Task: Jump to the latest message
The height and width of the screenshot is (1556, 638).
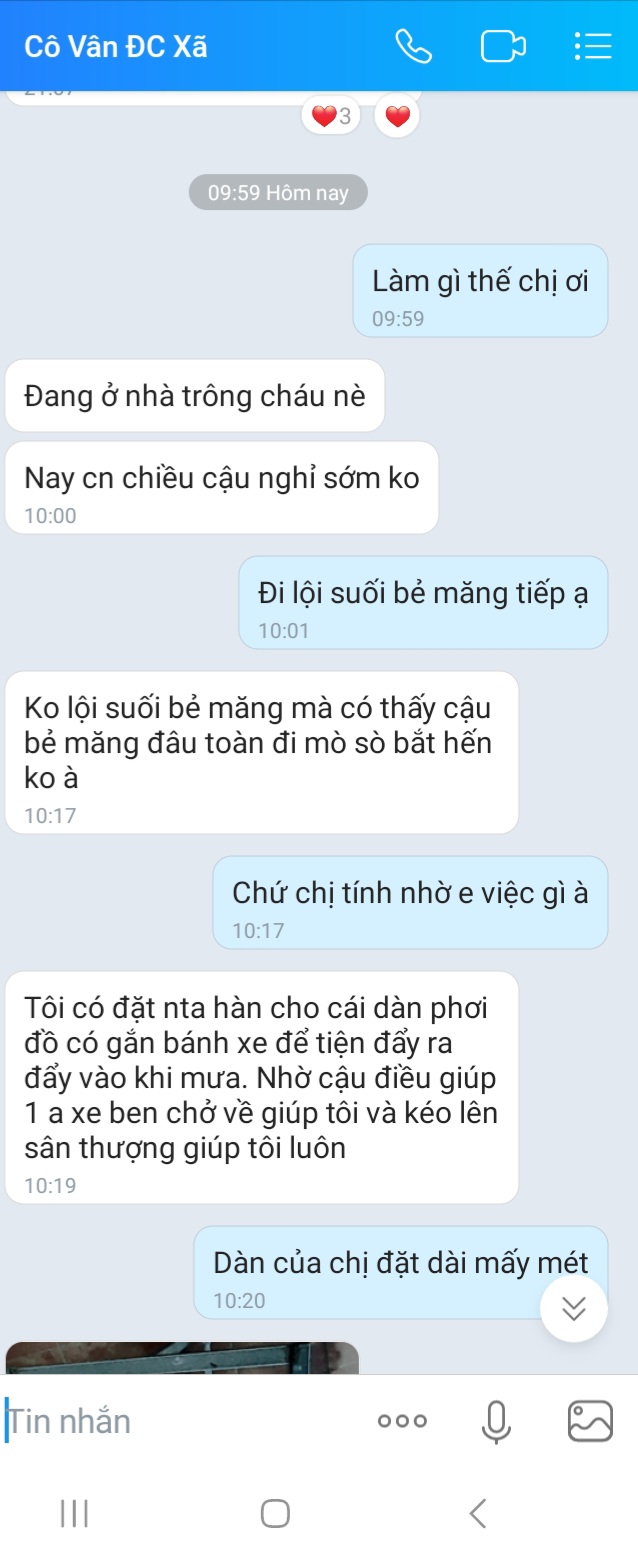Action: (x=573, y=1308)
